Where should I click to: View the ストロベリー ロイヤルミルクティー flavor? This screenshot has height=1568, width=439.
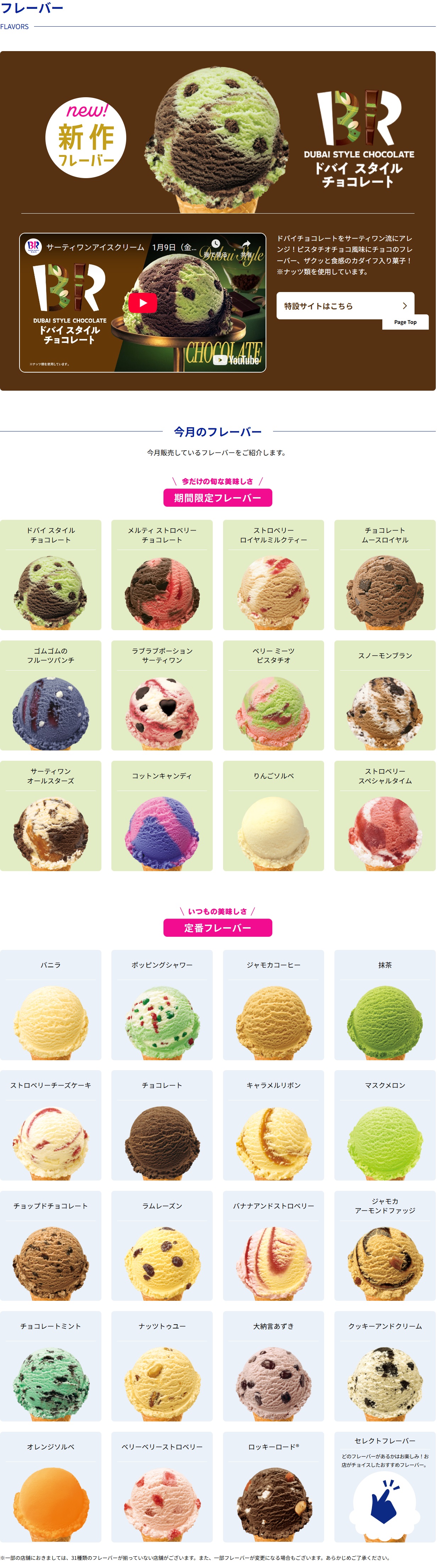point(274,574)
